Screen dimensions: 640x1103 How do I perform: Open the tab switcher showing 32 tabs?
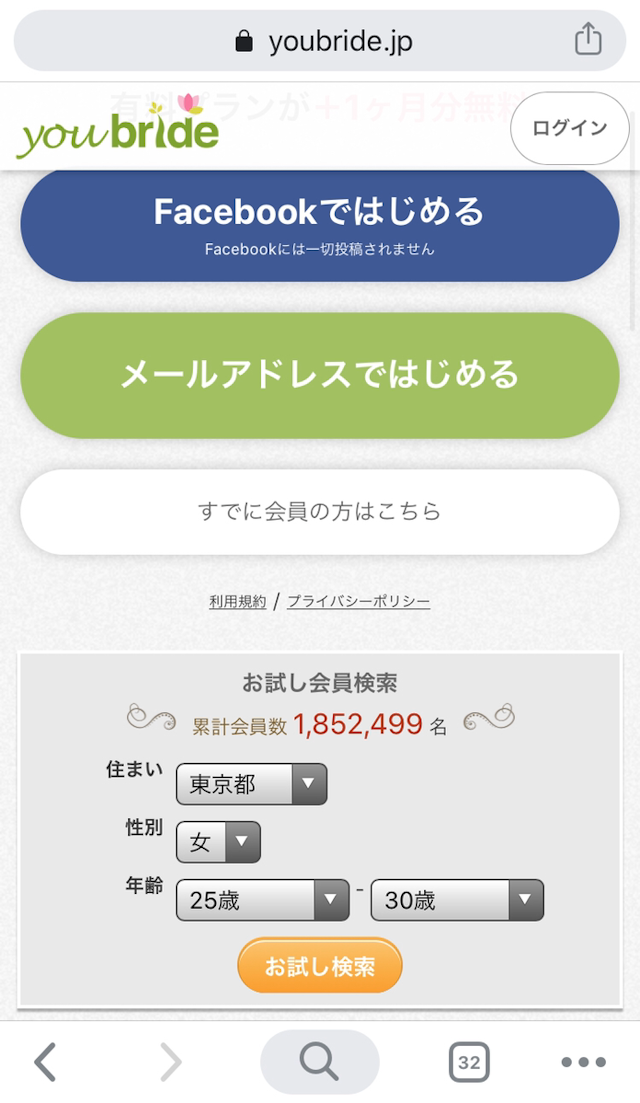pos(468,1062)
